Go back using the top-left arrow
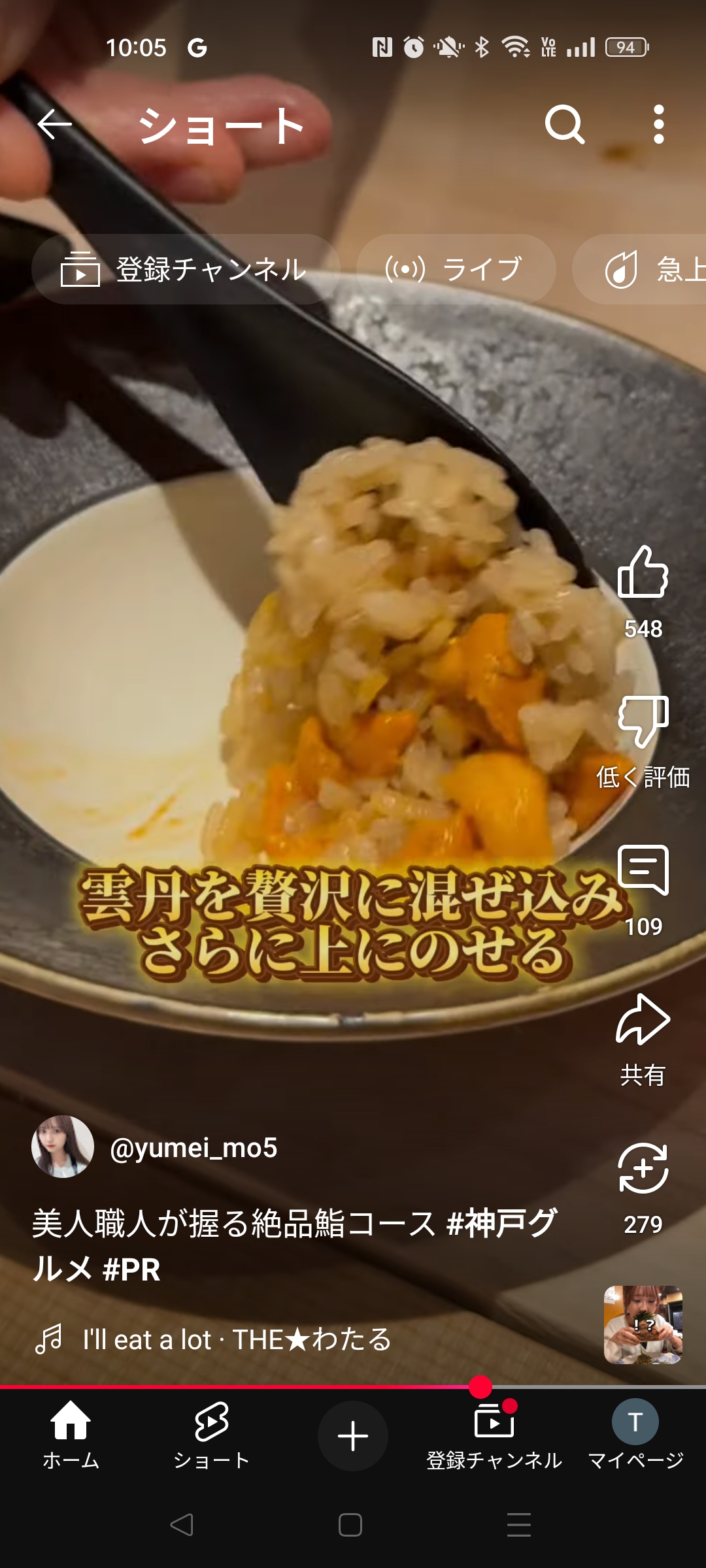The width and height of the screenshot is (706, 1568). pyautogui.click(x=54, y=124)
